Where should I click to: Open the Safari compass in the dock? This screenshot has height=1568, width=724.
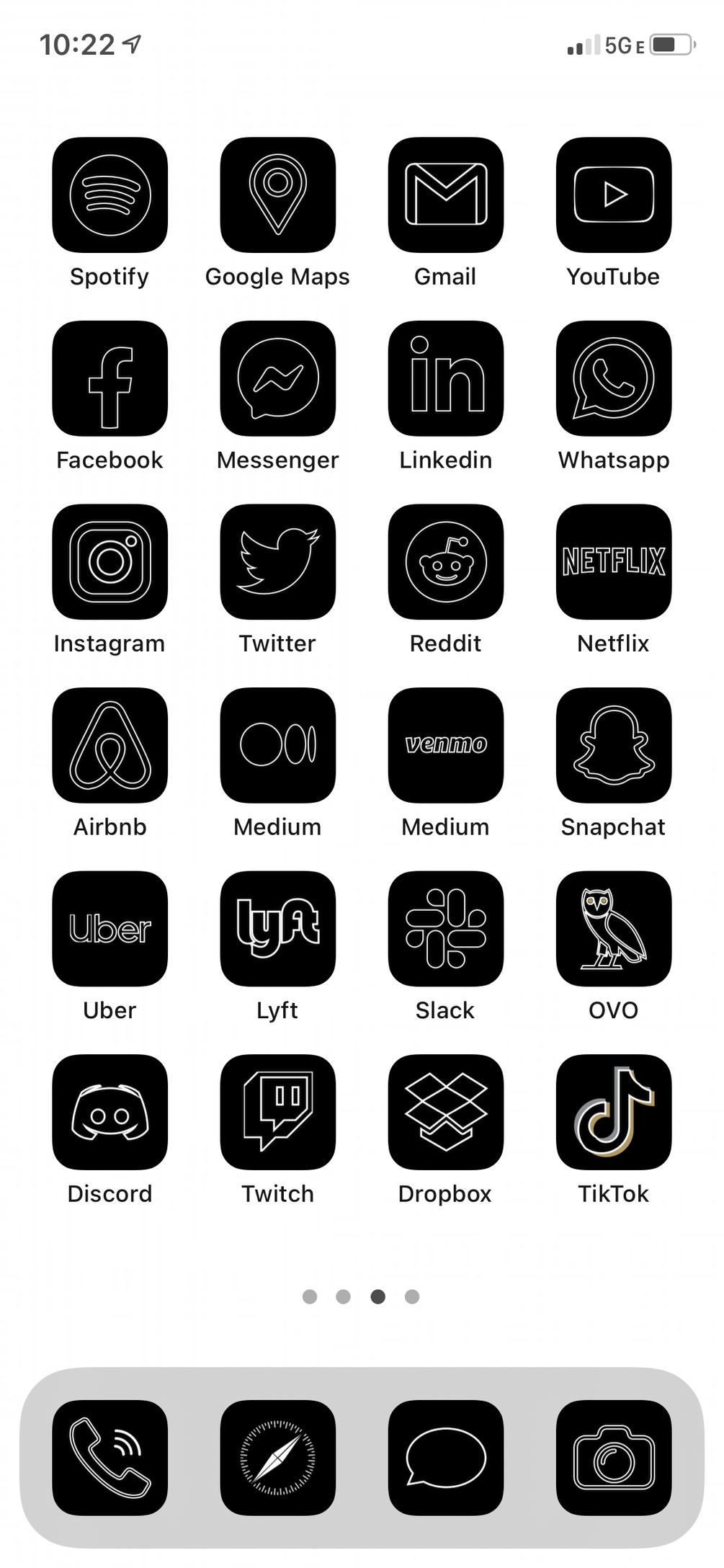click(277, 1458)
